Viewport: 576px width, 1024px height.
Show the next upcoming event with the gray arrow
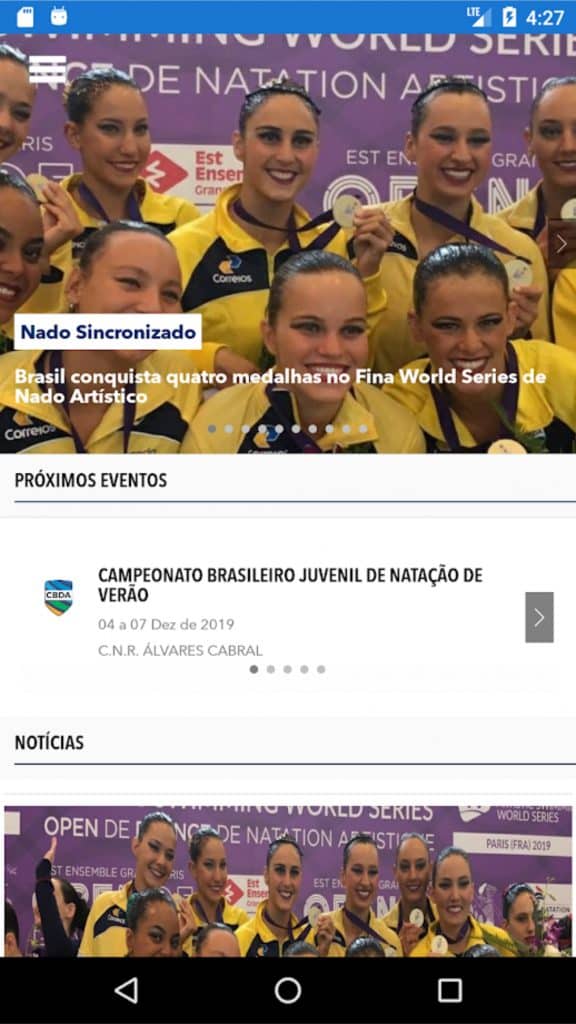pos(539,617)
